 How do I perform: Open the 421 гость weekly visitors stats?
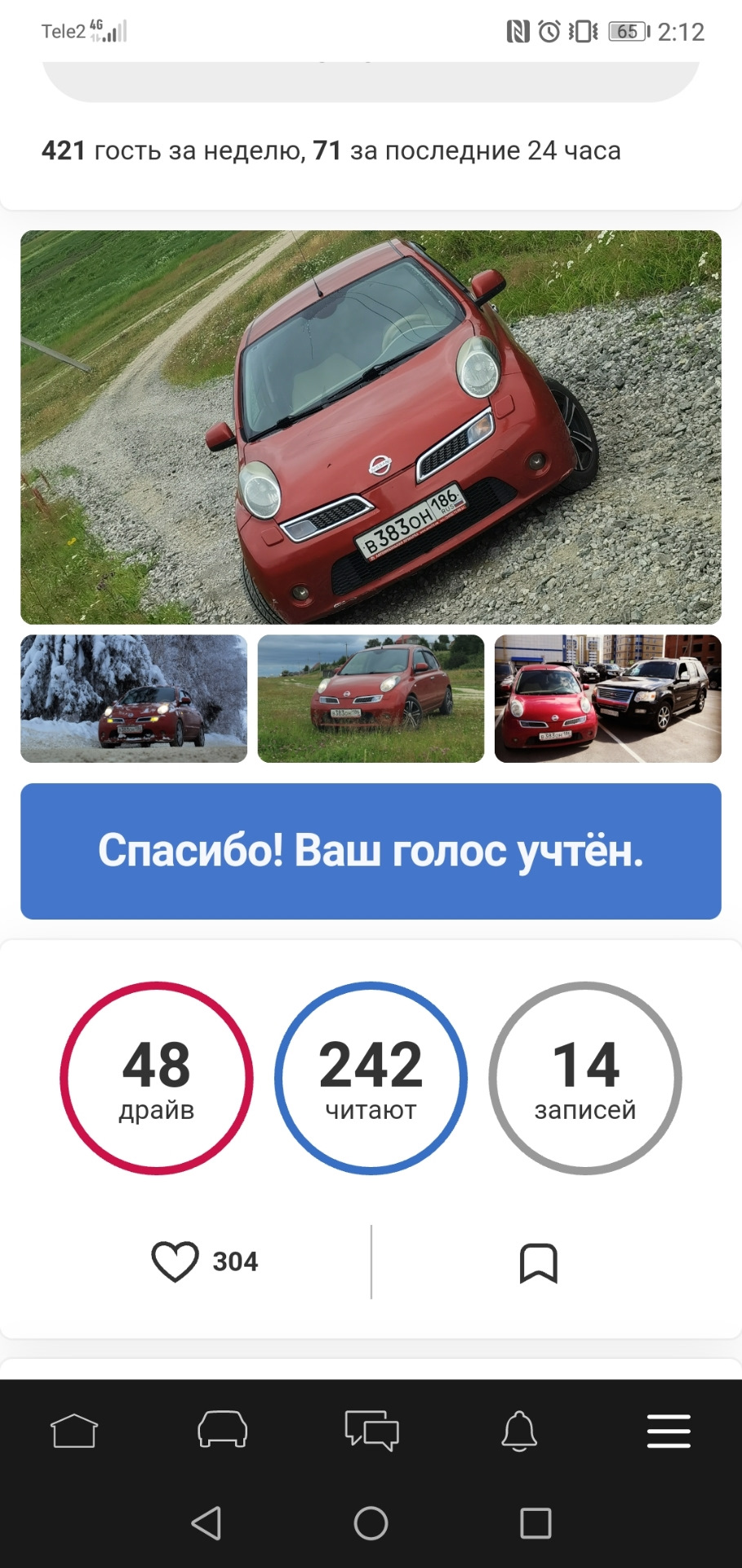pyautogui.click(x=331, y=150)
